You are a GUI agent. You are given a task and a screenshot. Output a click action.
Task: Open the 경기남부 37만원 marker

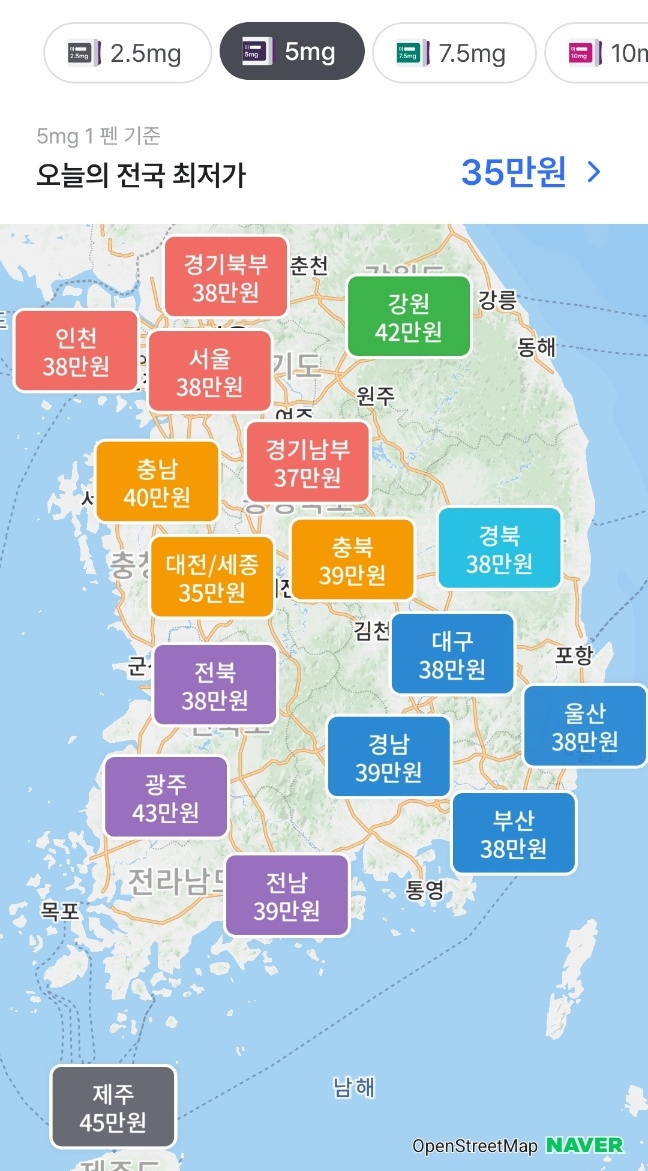point(308,462)
